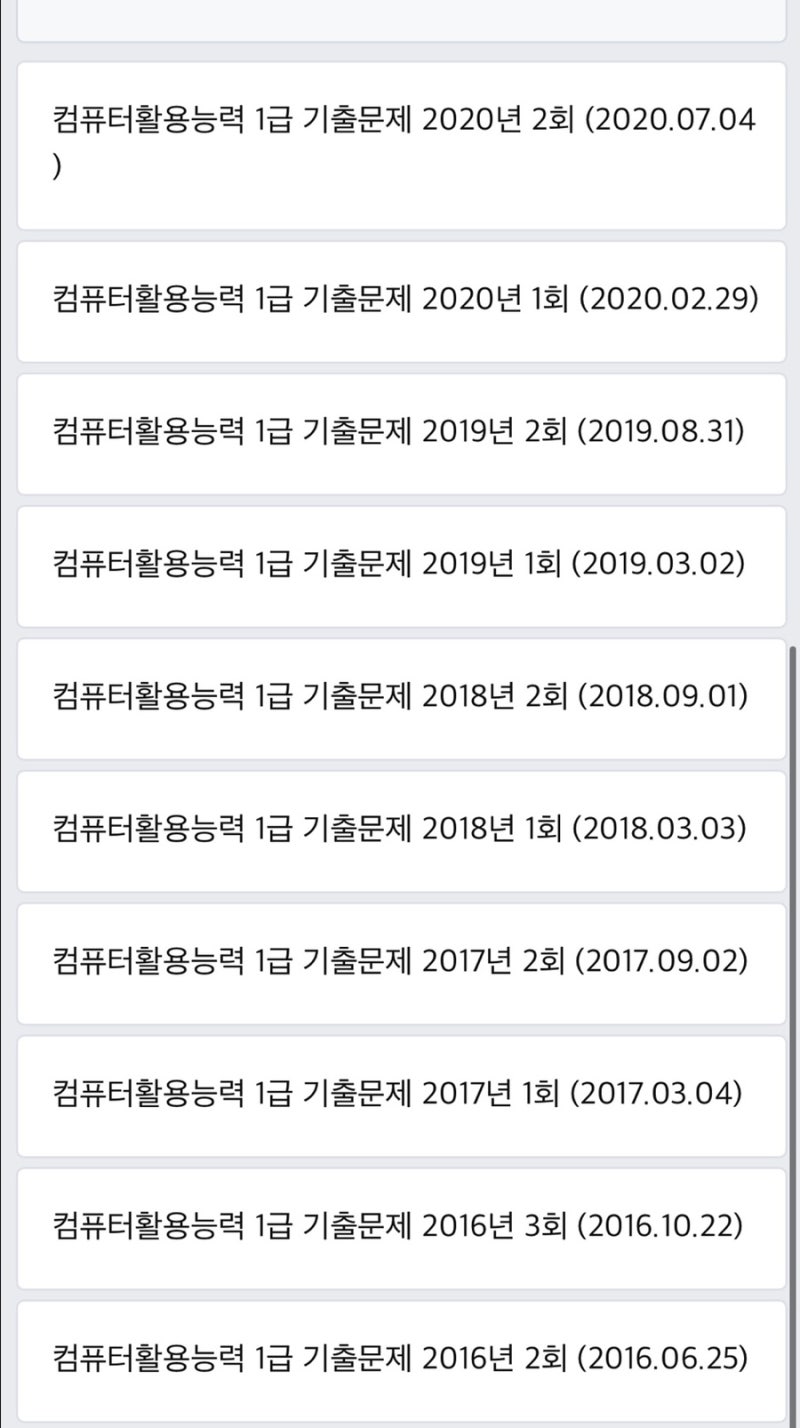Open 2017년 2회 (2017.09.02) 기출문제
The height and width of the screenshot is (1428, 800).
pos(401,964)
